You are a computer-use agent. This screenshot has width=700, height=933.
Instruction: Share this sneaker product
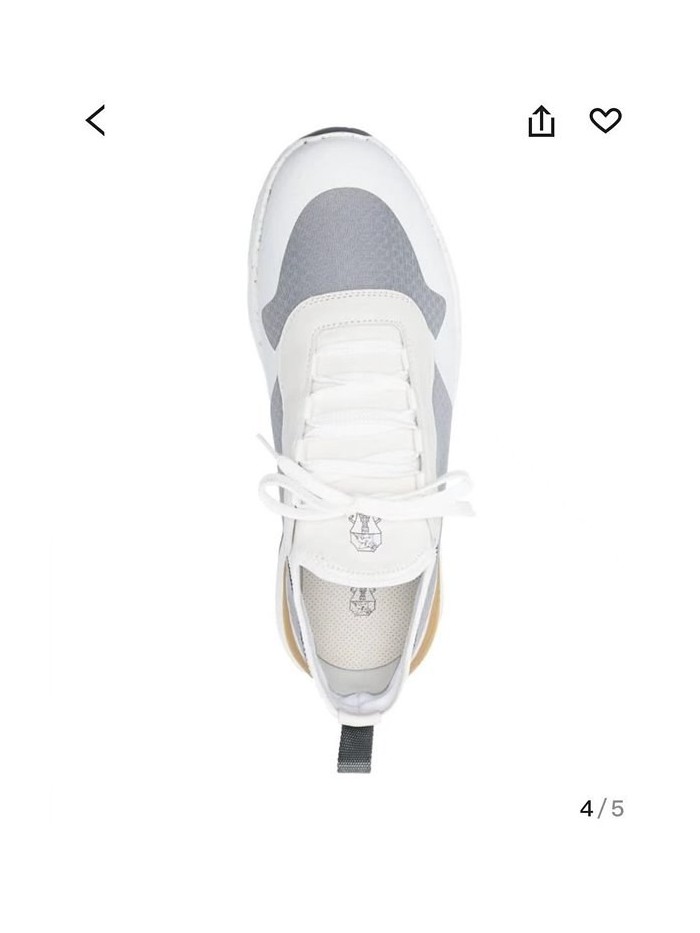(x=541, y=121)
